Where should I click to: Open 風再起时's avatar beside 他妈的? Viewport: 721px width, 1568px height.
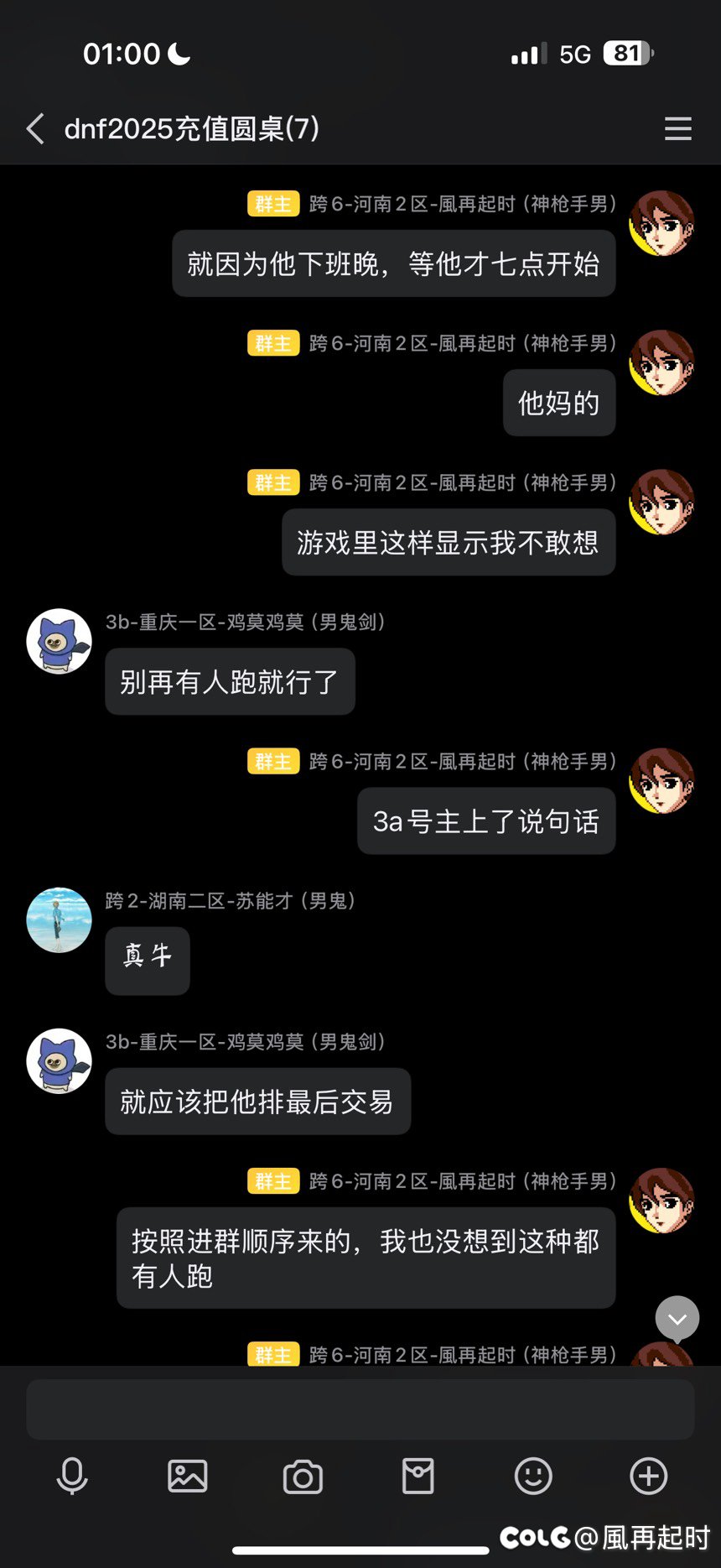click(x=662, y=362)
